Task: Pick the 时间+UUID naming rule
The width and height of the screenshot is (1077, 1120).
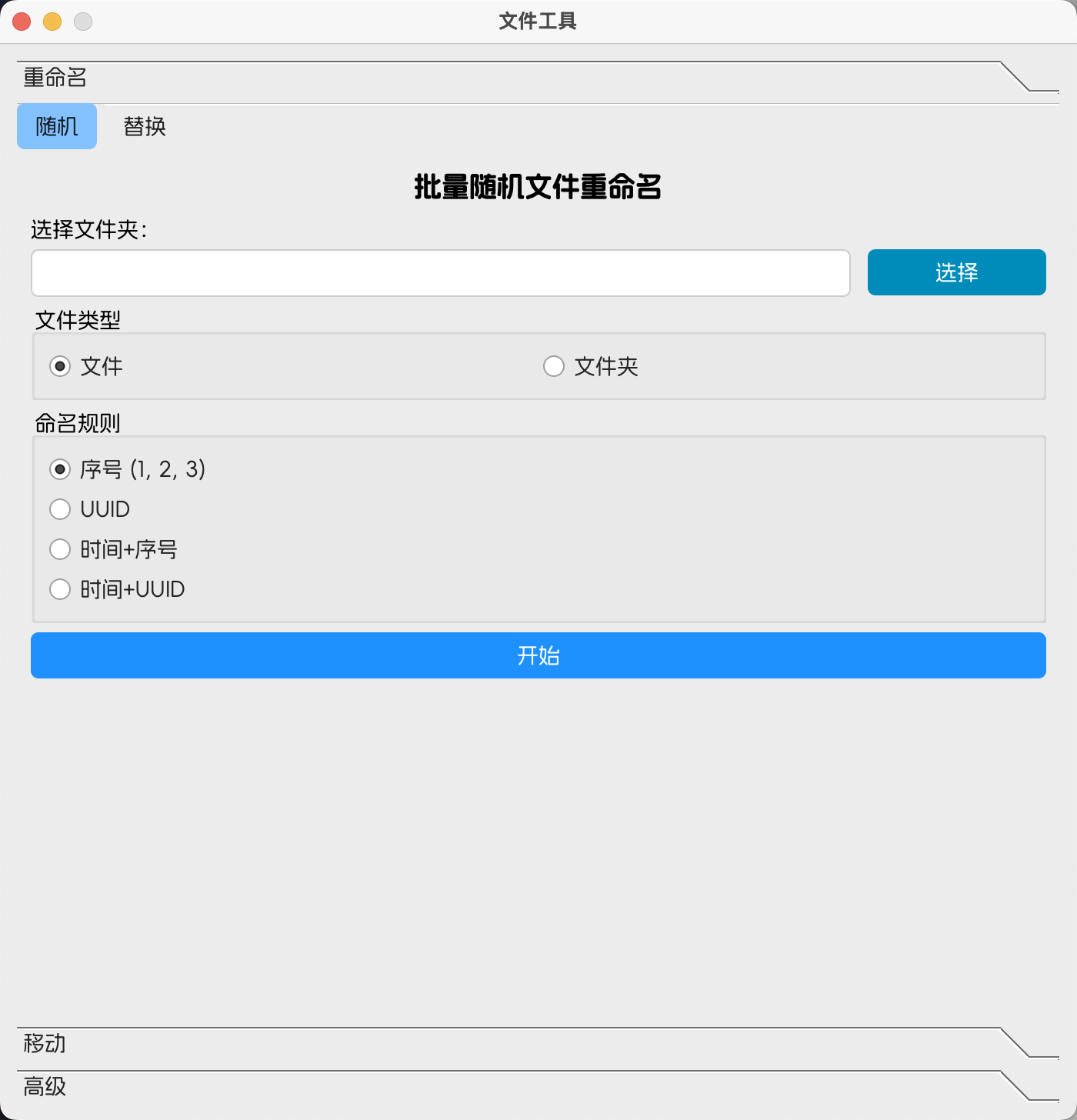Action: pos(60,589)
